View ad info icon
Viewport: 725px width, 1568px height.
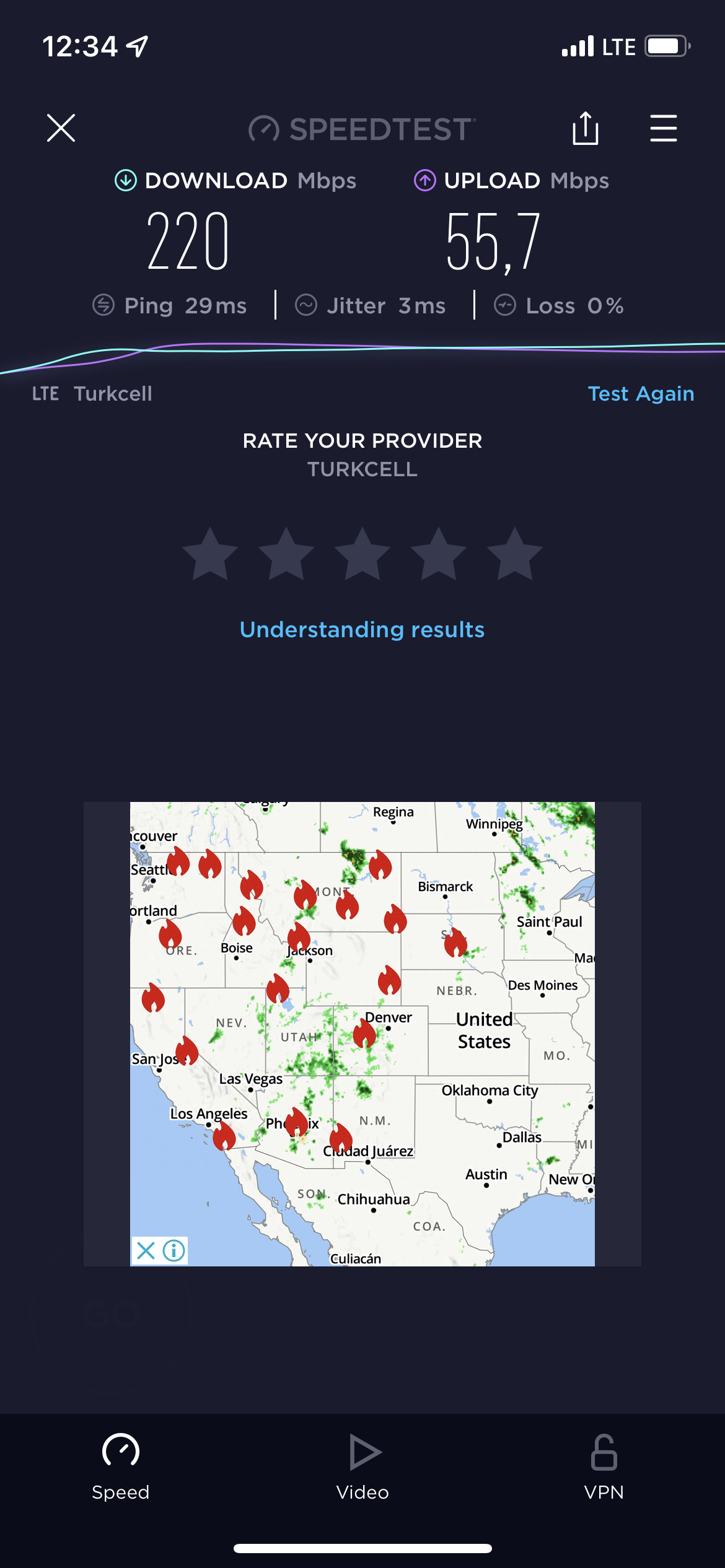(x=174, y=1251)
